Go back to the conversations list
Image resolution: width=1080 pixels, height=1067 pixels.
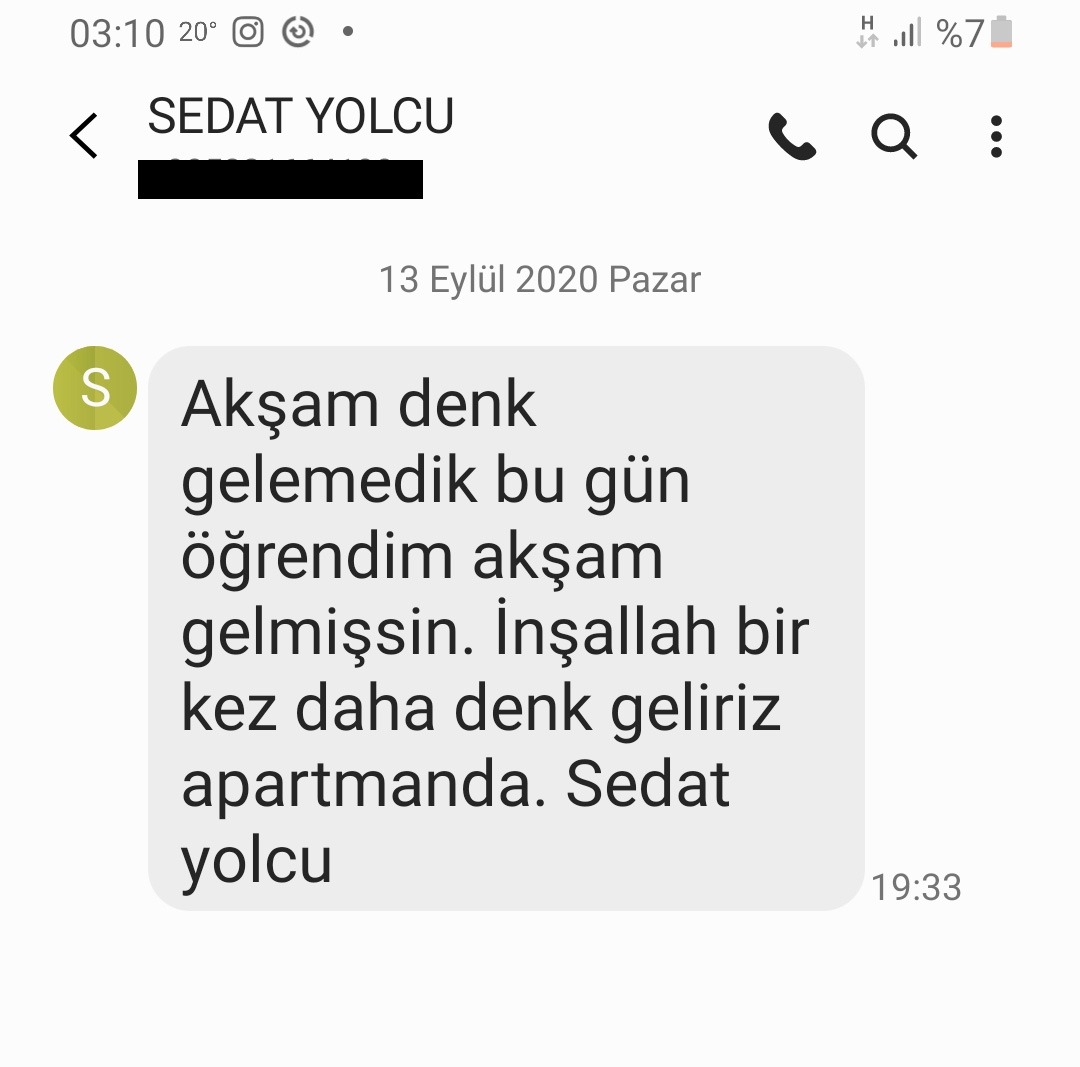84,136
